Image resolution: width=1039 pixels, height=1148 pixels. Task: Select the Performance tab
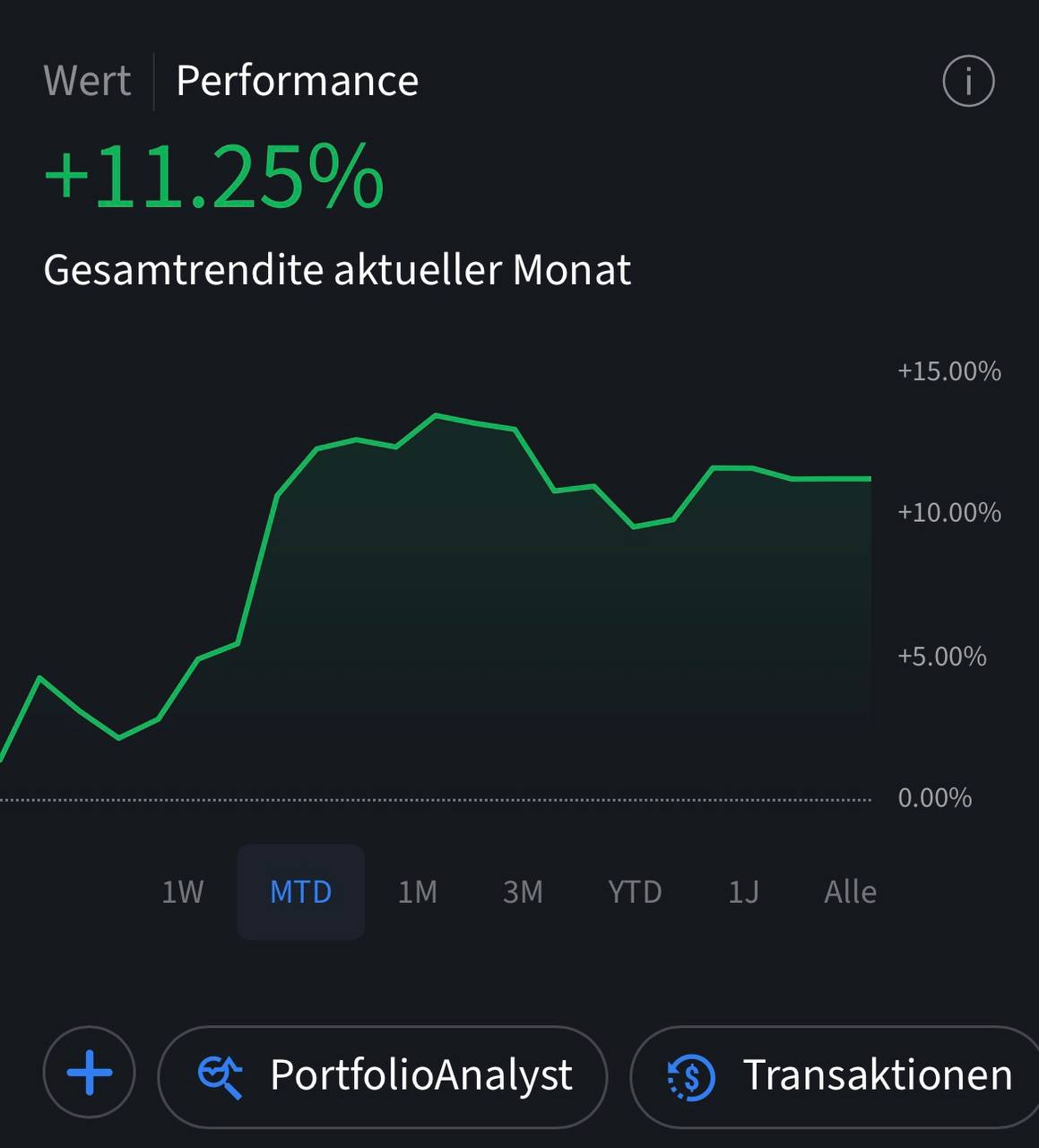(297, 81)
